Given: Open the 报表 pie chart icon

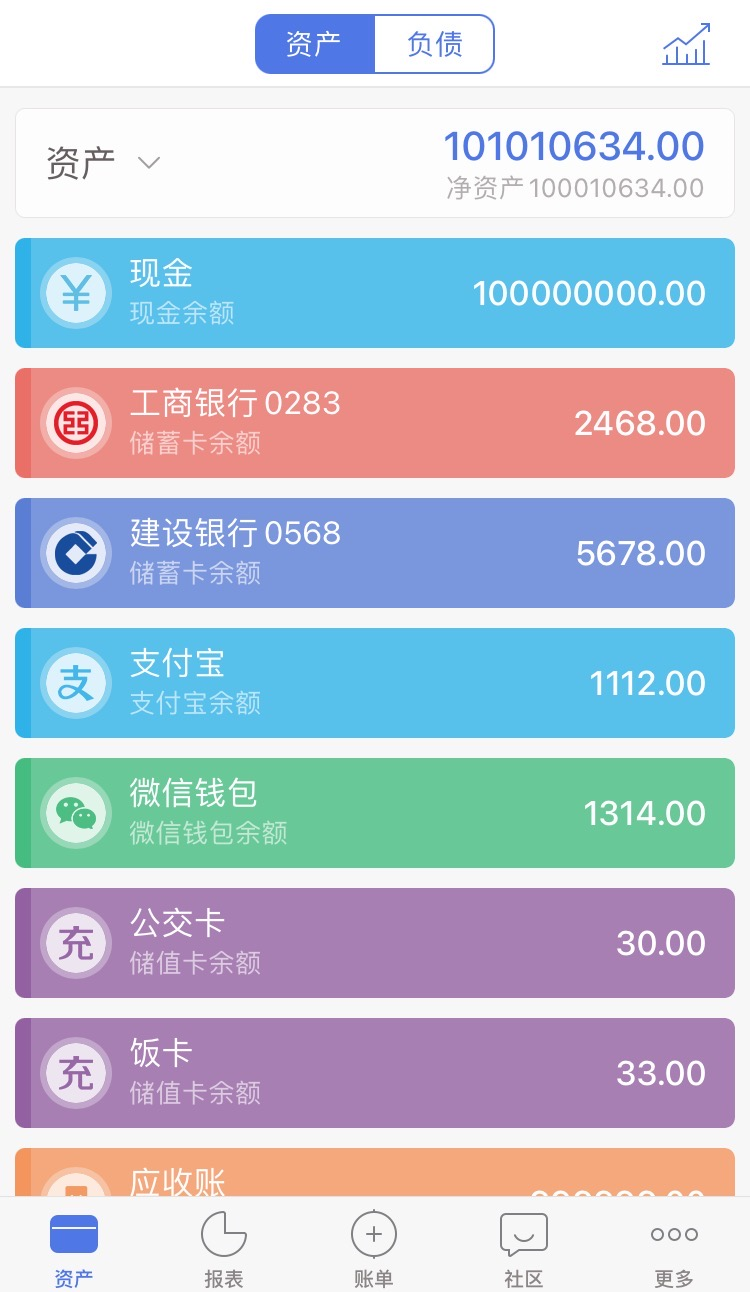Looking at the screenshot, I should click(223, 1233).
